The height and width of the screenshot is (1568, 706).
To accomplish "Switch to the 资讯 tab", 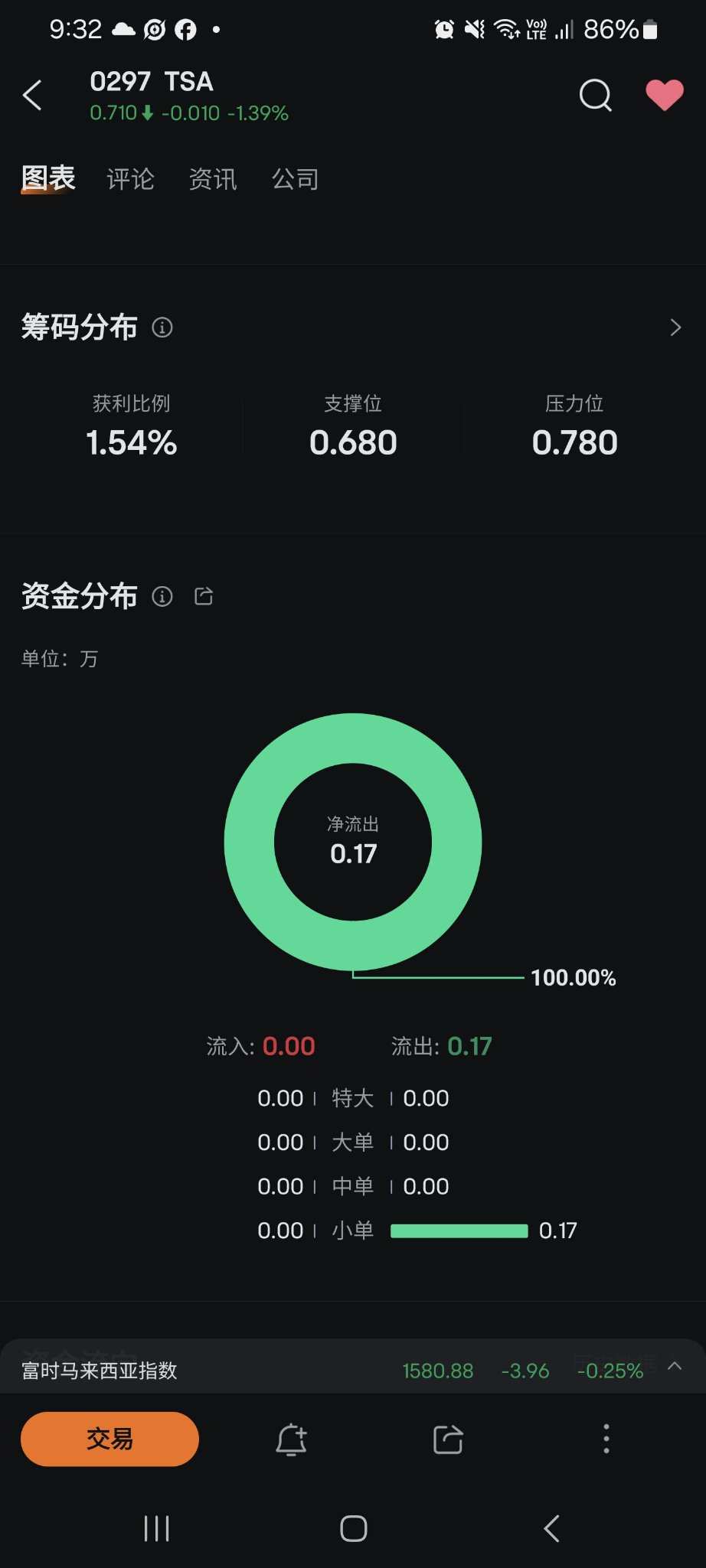I will [x=213, y=179].
